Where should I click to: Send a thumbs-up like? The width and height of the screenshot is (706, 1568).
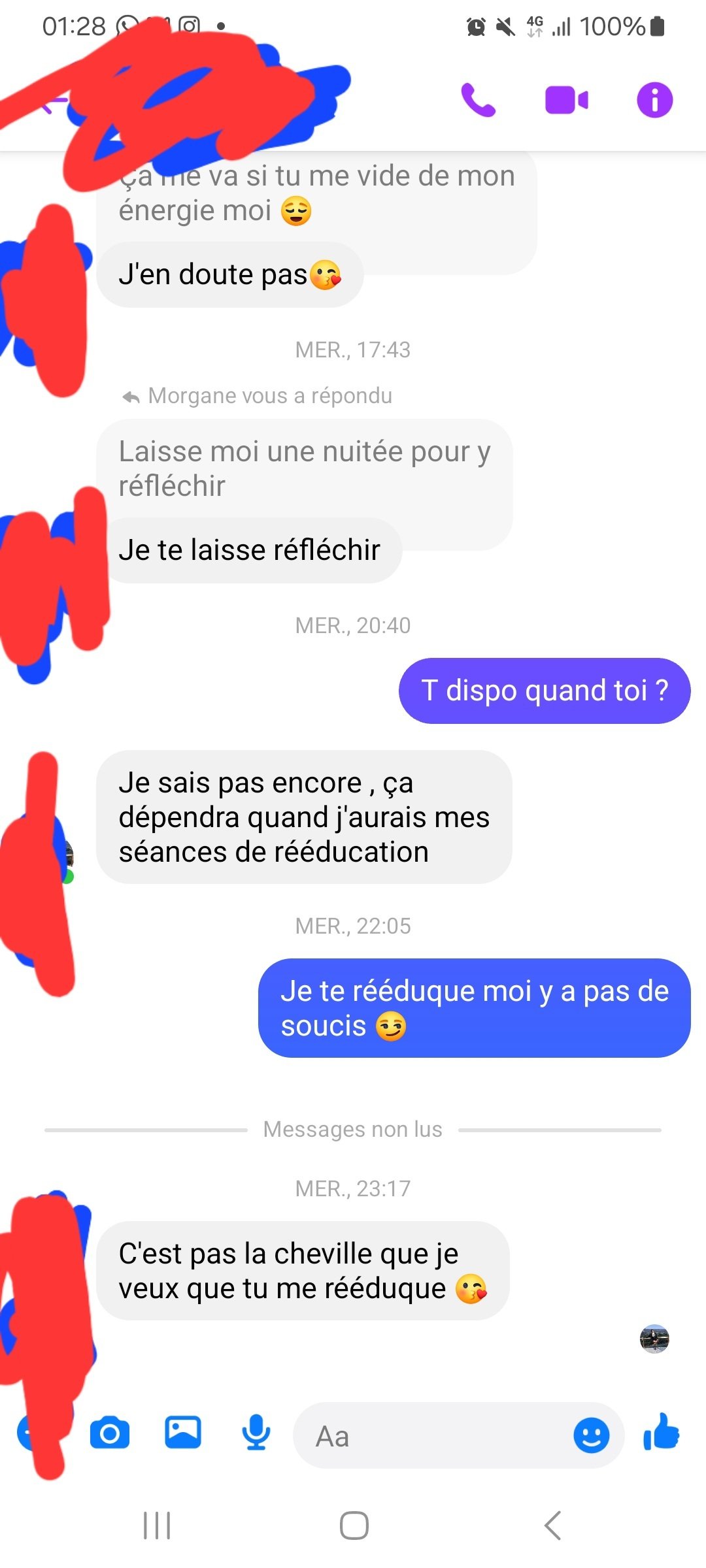coord(662,1433)
